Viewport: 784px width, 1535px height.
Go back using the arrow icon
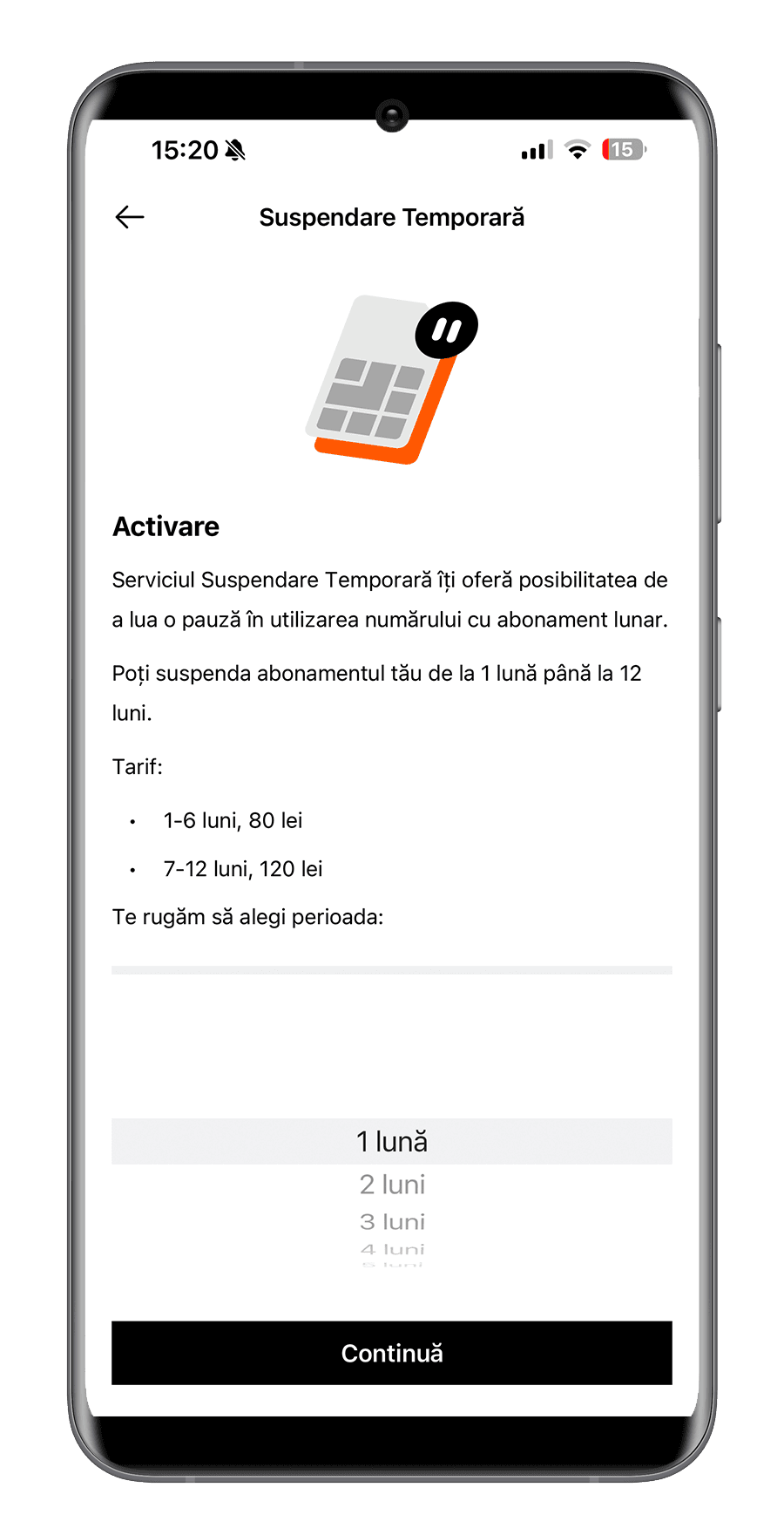tap(130, 217)
